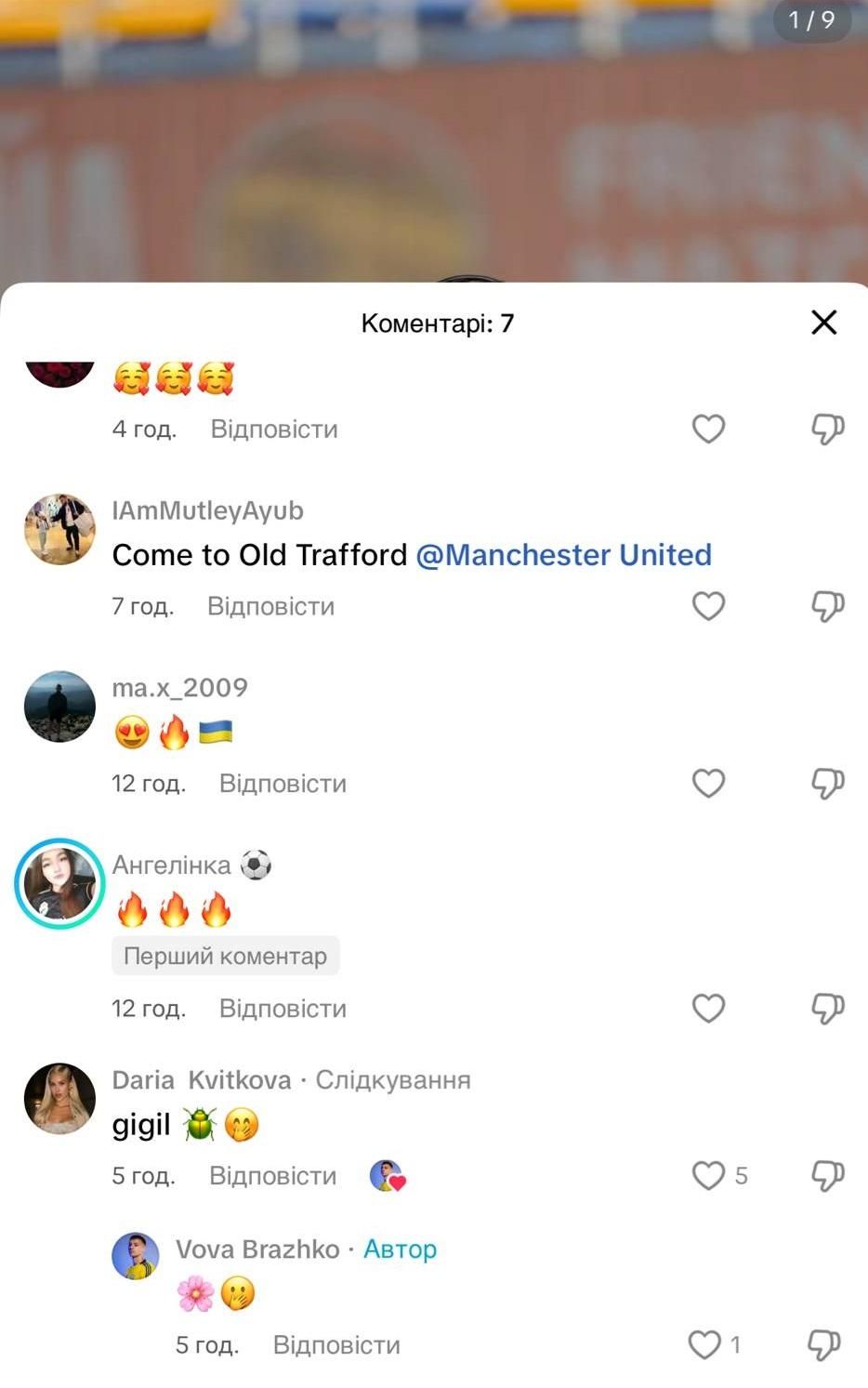Open ma.x_2009's profile picture
This screenshot has height=1388, width=868.
pos(59,707)
